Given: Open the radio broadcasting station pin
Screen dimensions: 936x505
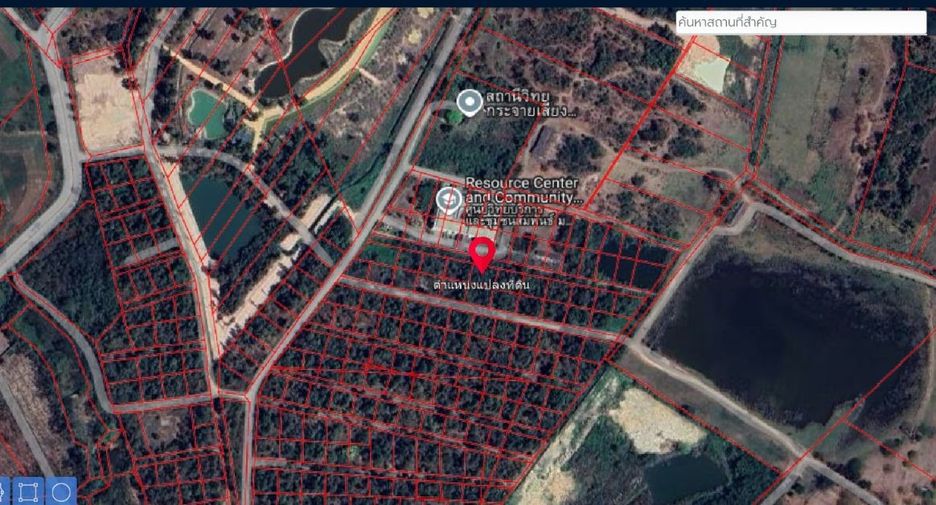Looking at the screenshot, I should pos(470,103).
